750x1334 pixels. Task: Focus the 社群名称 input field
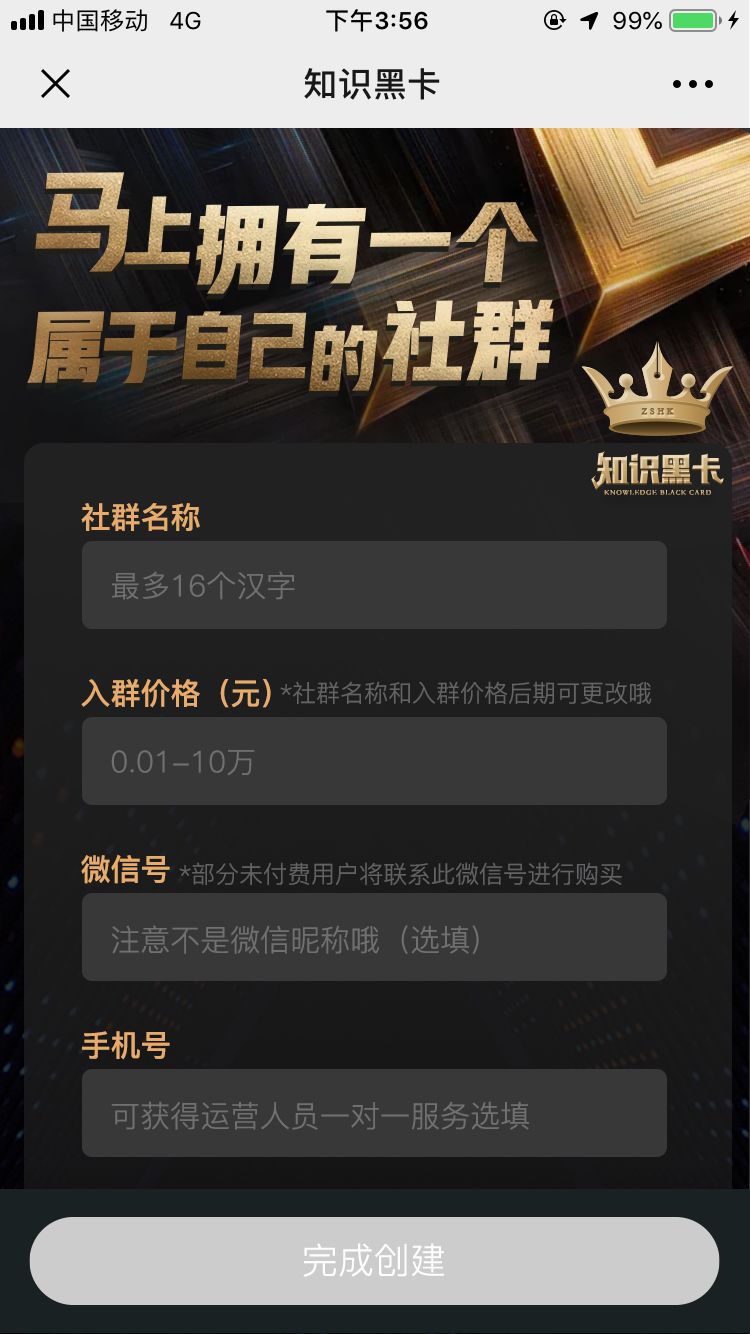374,585
